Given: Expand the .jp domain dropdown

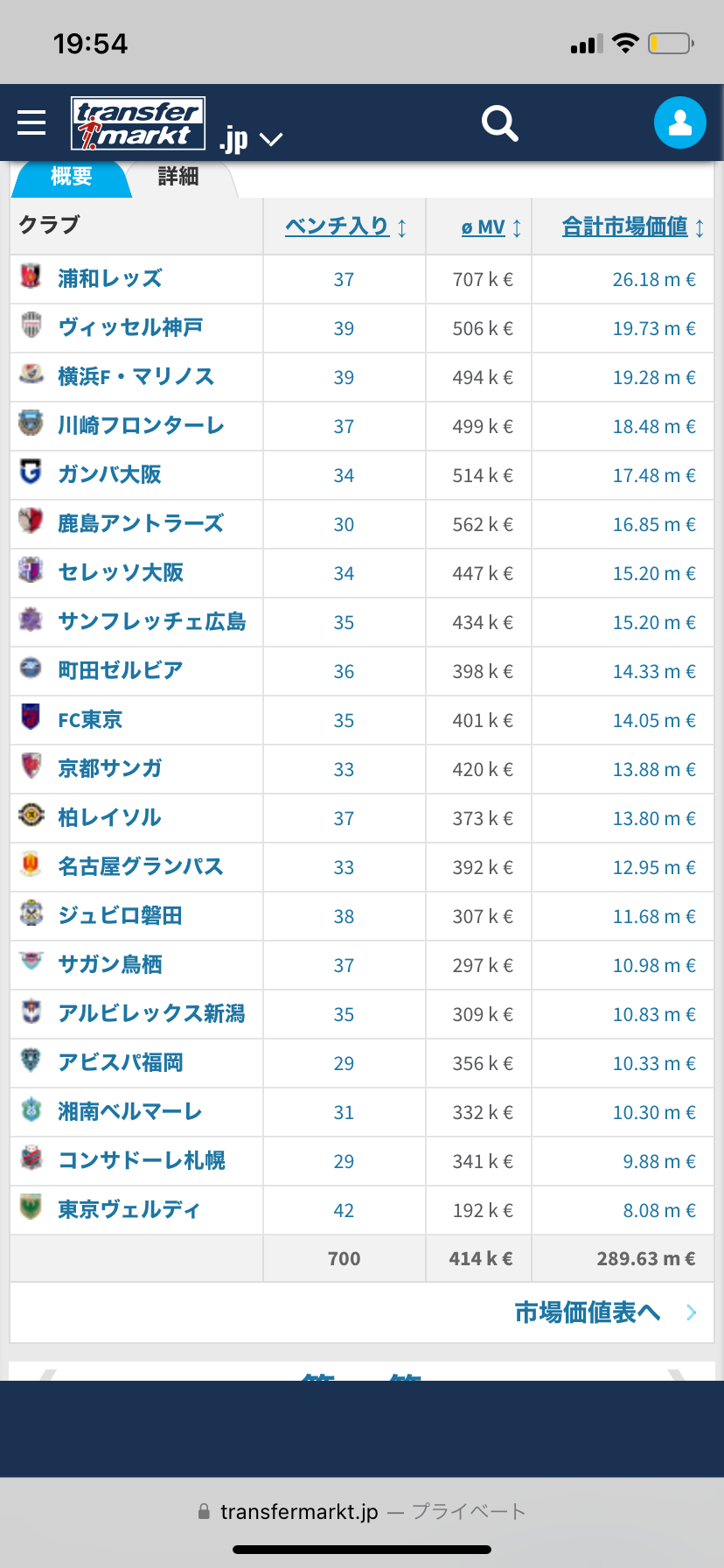Looking at the screenshot, I should (x=251, y=139).
